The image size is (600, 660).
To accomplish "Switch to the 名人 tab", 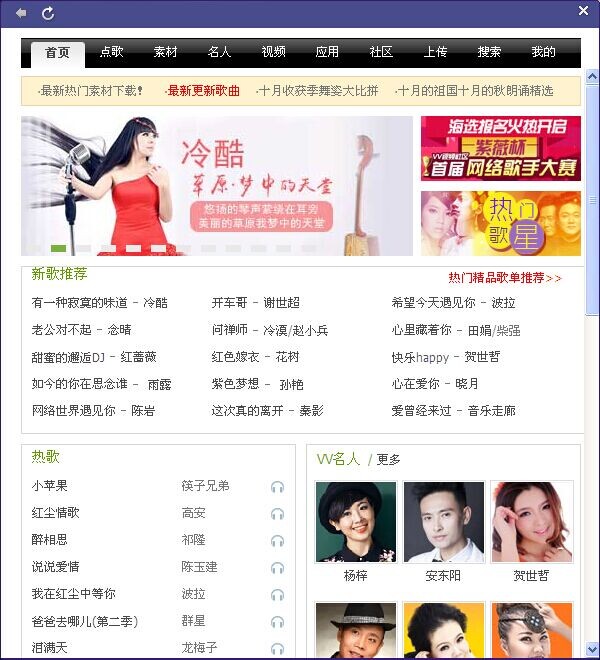I will [220, 52].
